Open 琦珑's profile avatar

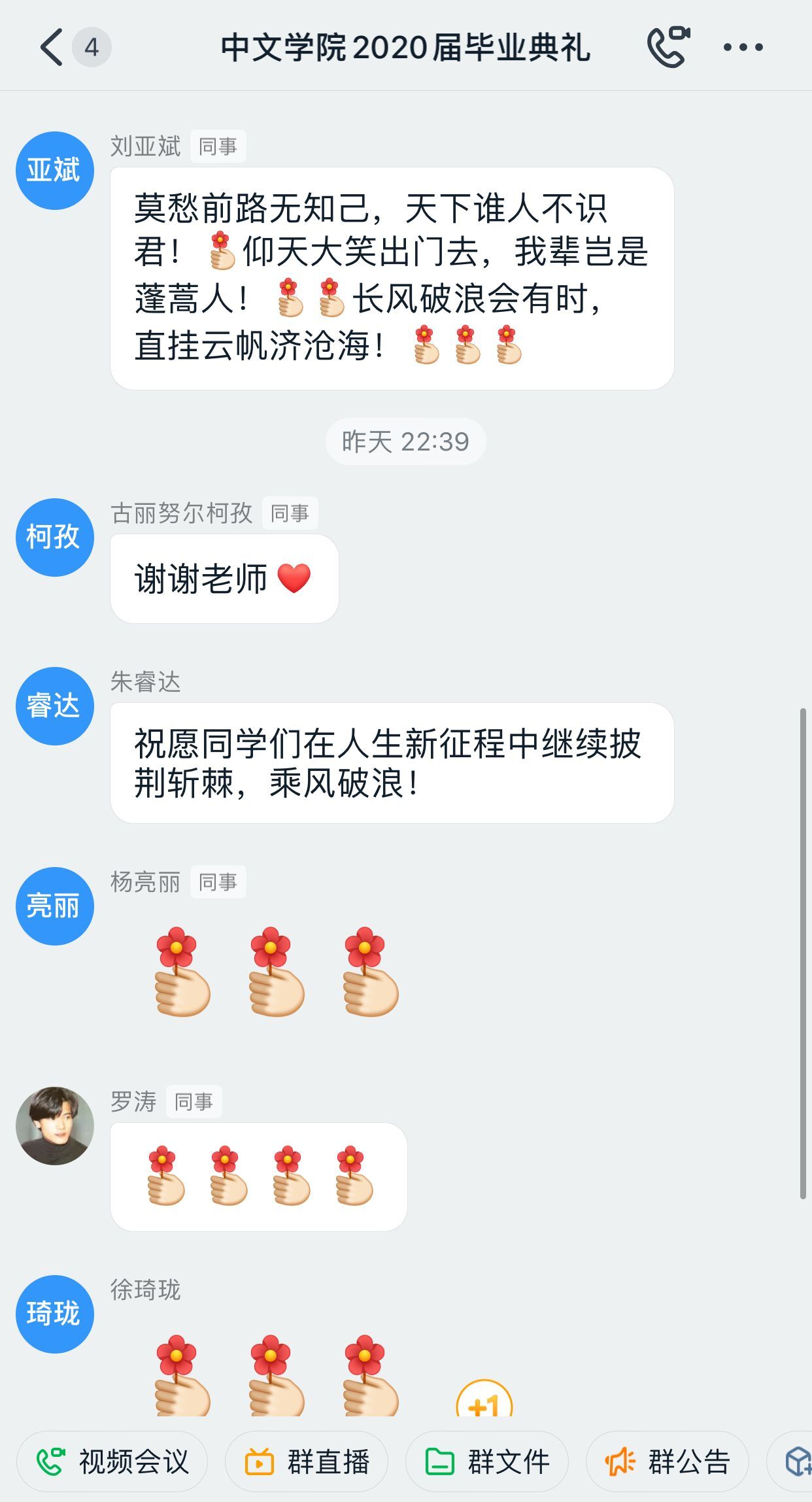point(55,1314)
